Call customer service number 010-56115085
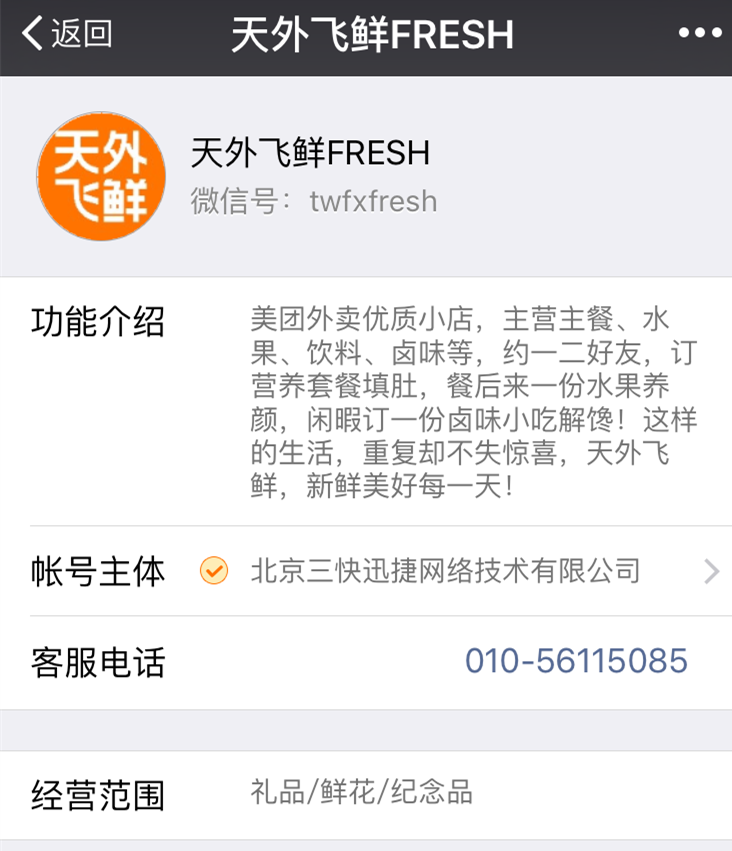 (576, 662)
